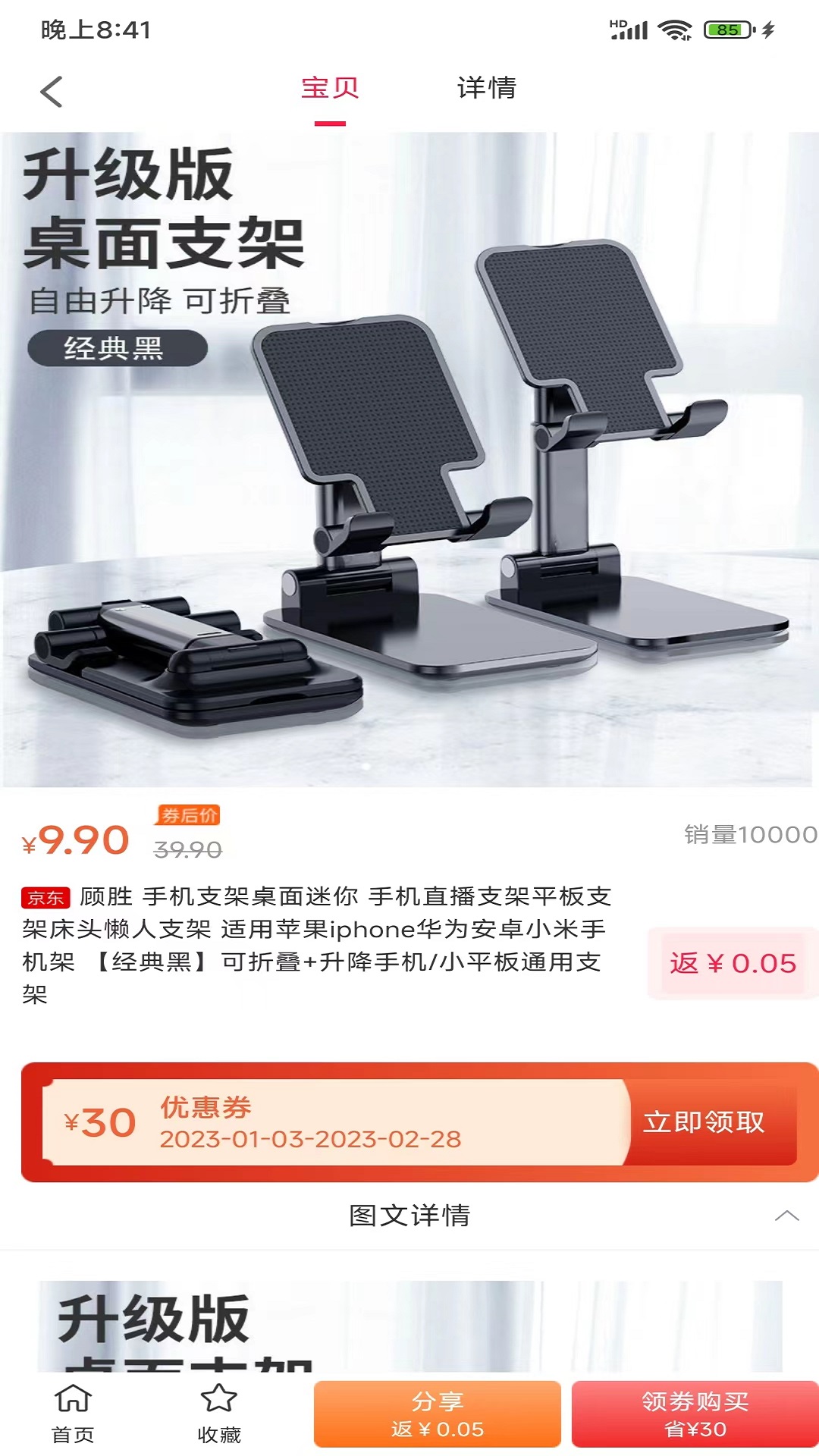Collapse the 图文详情 section chevron
This screenshot has height=1456, width=819.
(x=787, y=1216)
